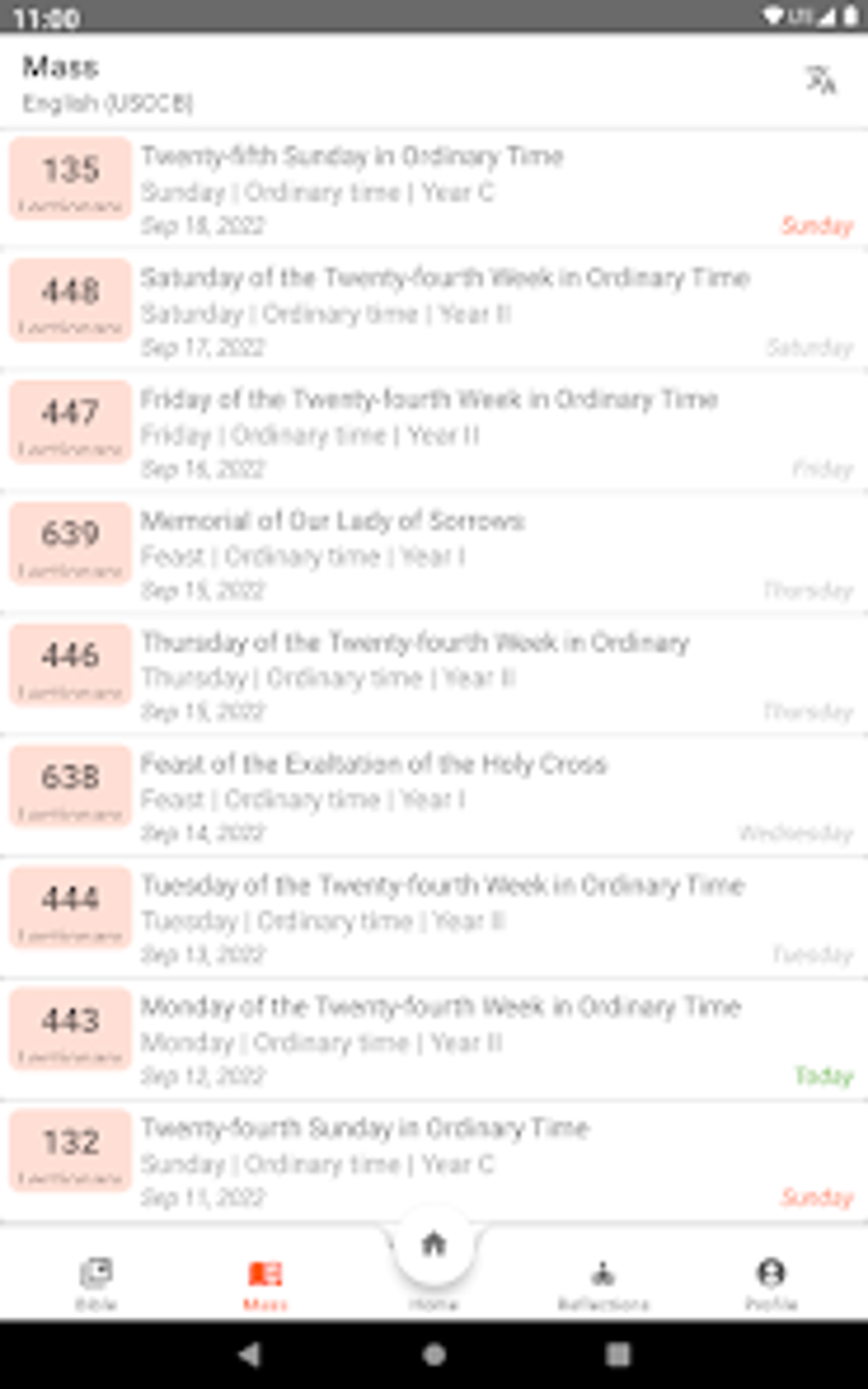Open today's Monday of the Twenty-fourth Week reading
Screen dimensions: 868x1389
coord(434,1040)
